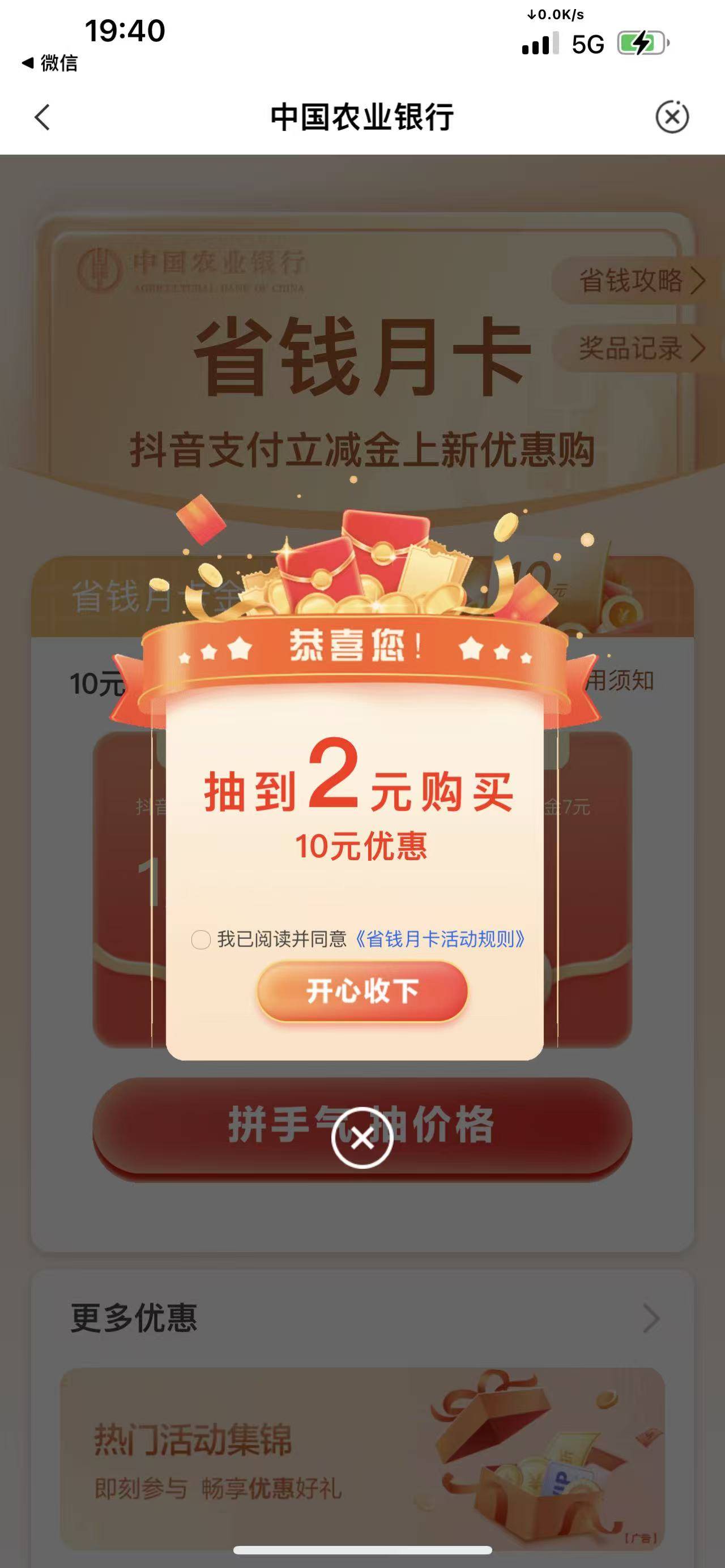The width and height of the screenshot is (725, 1568).
Task: Go back using the top-left arrow
Action: tap(42, 117)
